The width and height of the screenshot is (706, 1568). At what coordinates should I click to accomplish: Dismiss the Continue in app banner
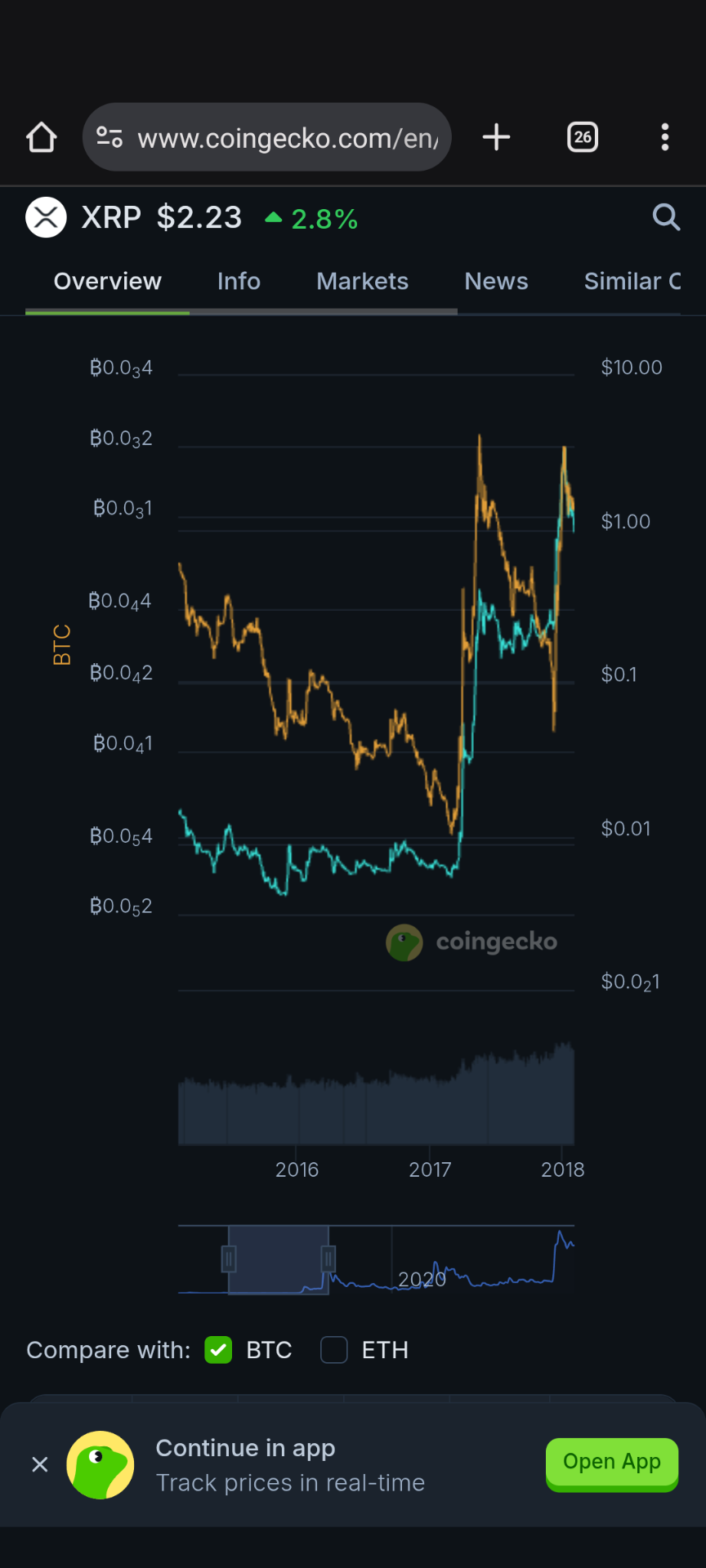pos(40,1464)
